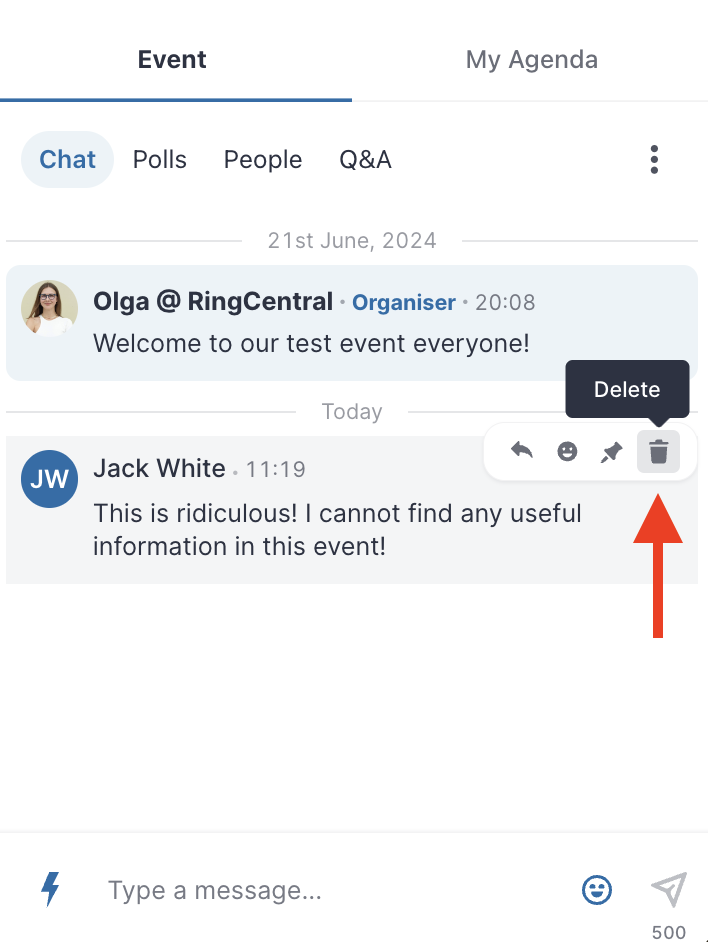Focus the Type a message field
708x942 pixels.
click(330, 890)
